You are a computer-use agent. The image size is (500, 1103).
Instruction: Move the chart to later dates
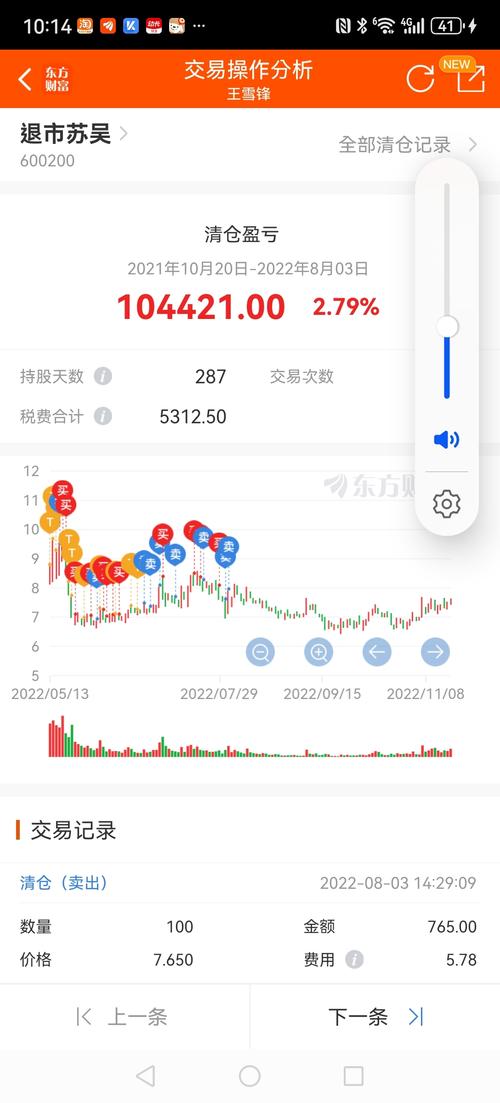click(x=435, y=652)
